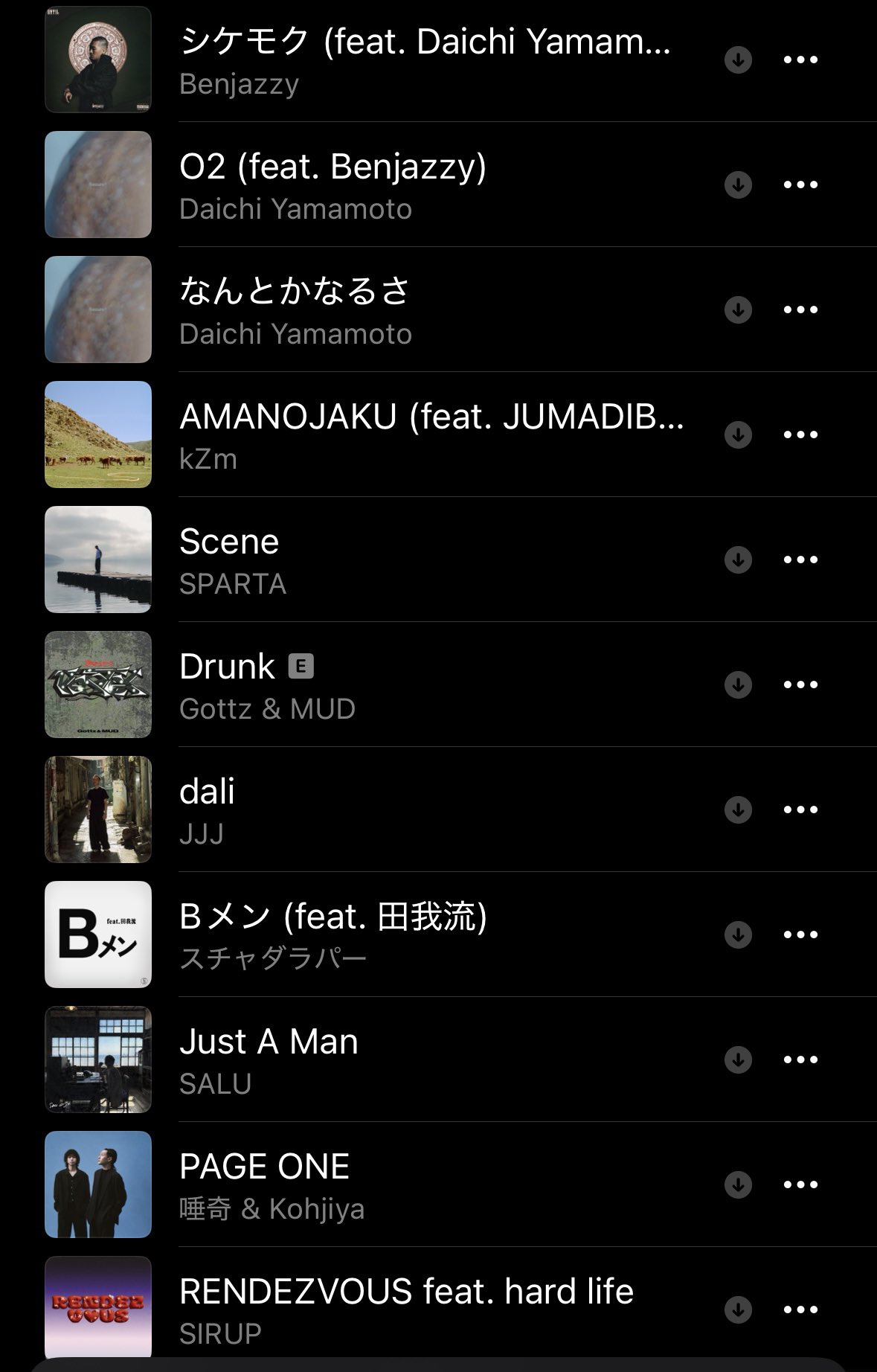Viewport: 877px width, 1372px height.
Task: Open more options for PAGE ONE
Action: click(x=800, y=1185)
